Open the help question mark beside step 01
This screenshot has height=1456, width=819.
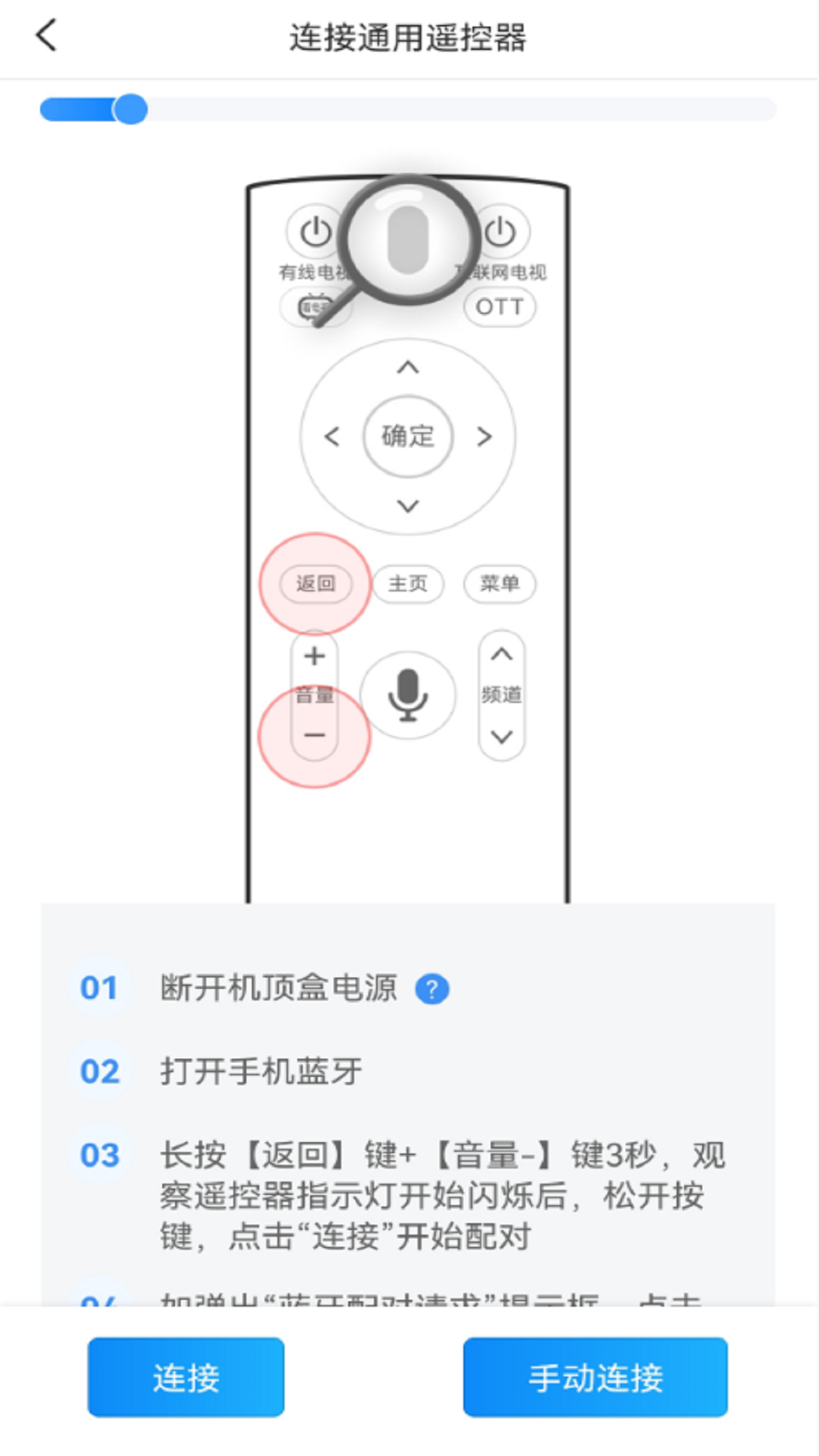click(x=432, y=988)
